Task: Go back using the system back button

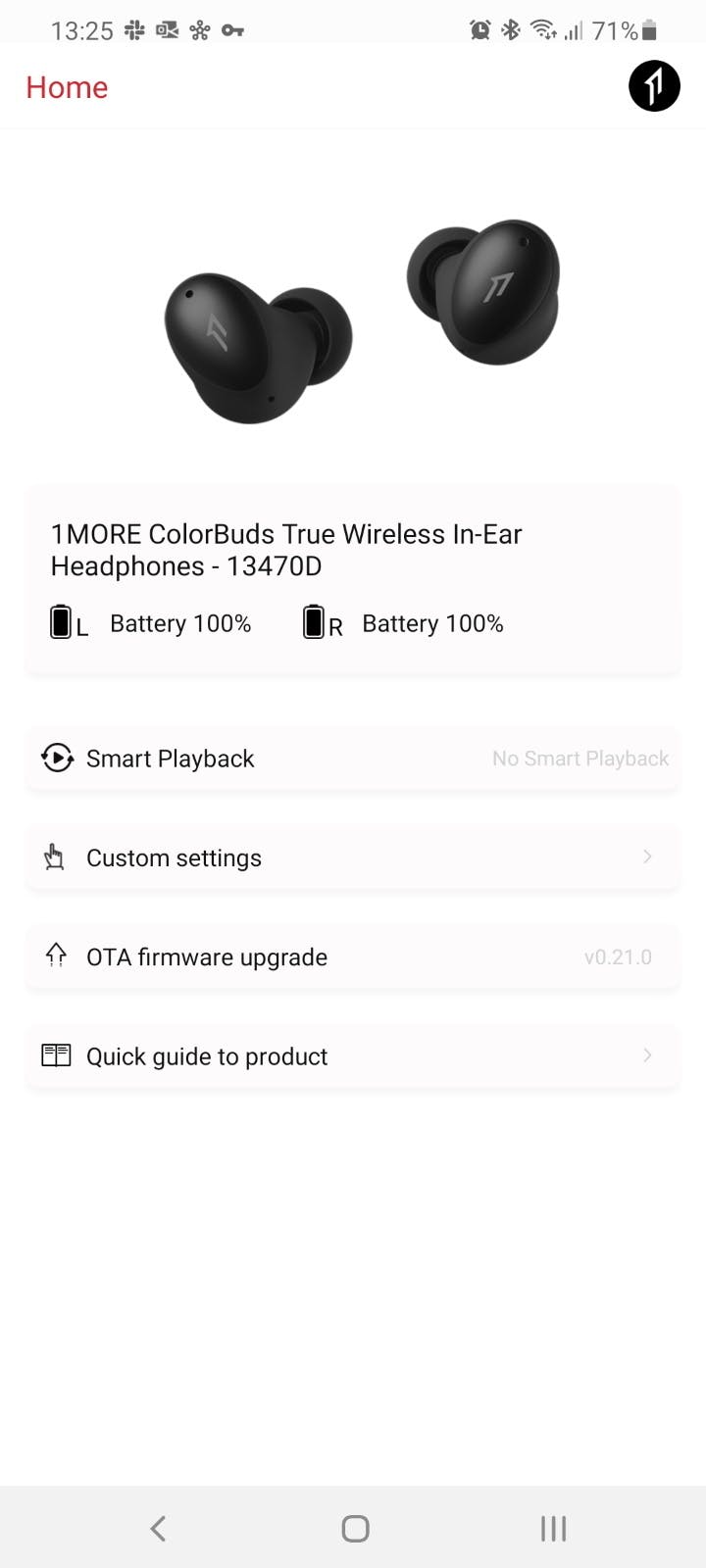Action: [158, 1528]
